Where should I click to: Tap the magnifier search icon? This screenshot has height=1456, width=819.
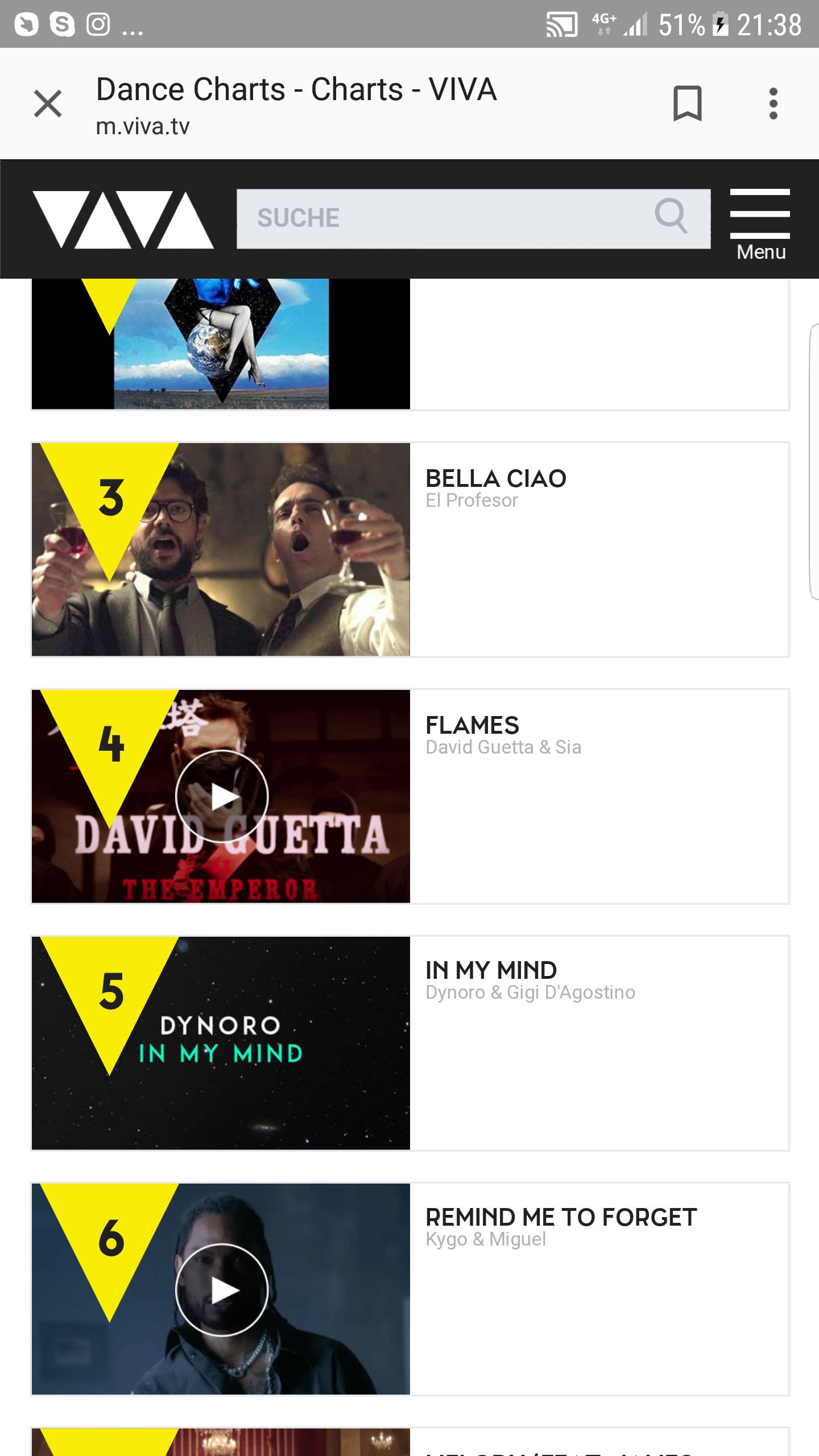tap(671, 216)
